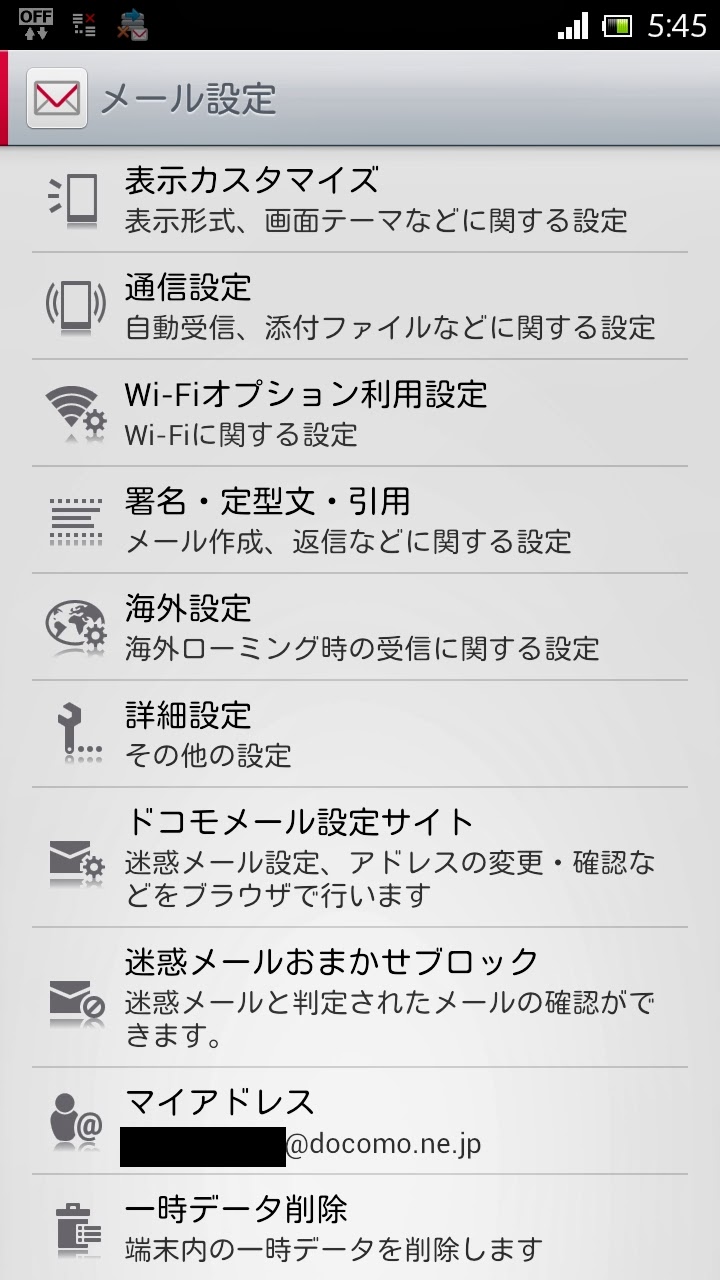
Task: Select Wi-Fiオプション利用設定
Action: tap(360, 413)
